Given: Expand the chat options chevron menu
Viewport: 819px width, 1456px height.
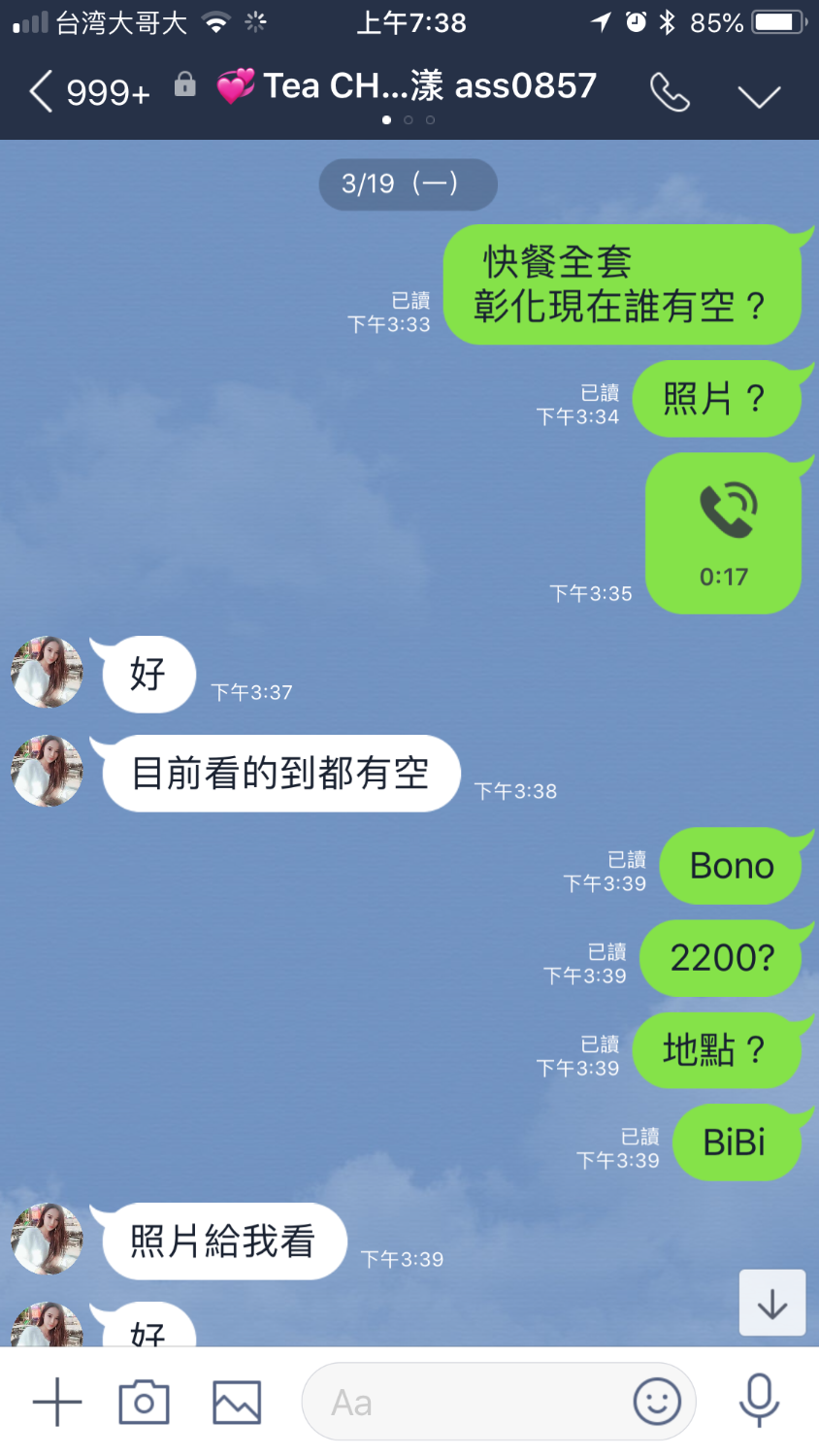Looking at the screenshot, I should (x=759, y=95).
